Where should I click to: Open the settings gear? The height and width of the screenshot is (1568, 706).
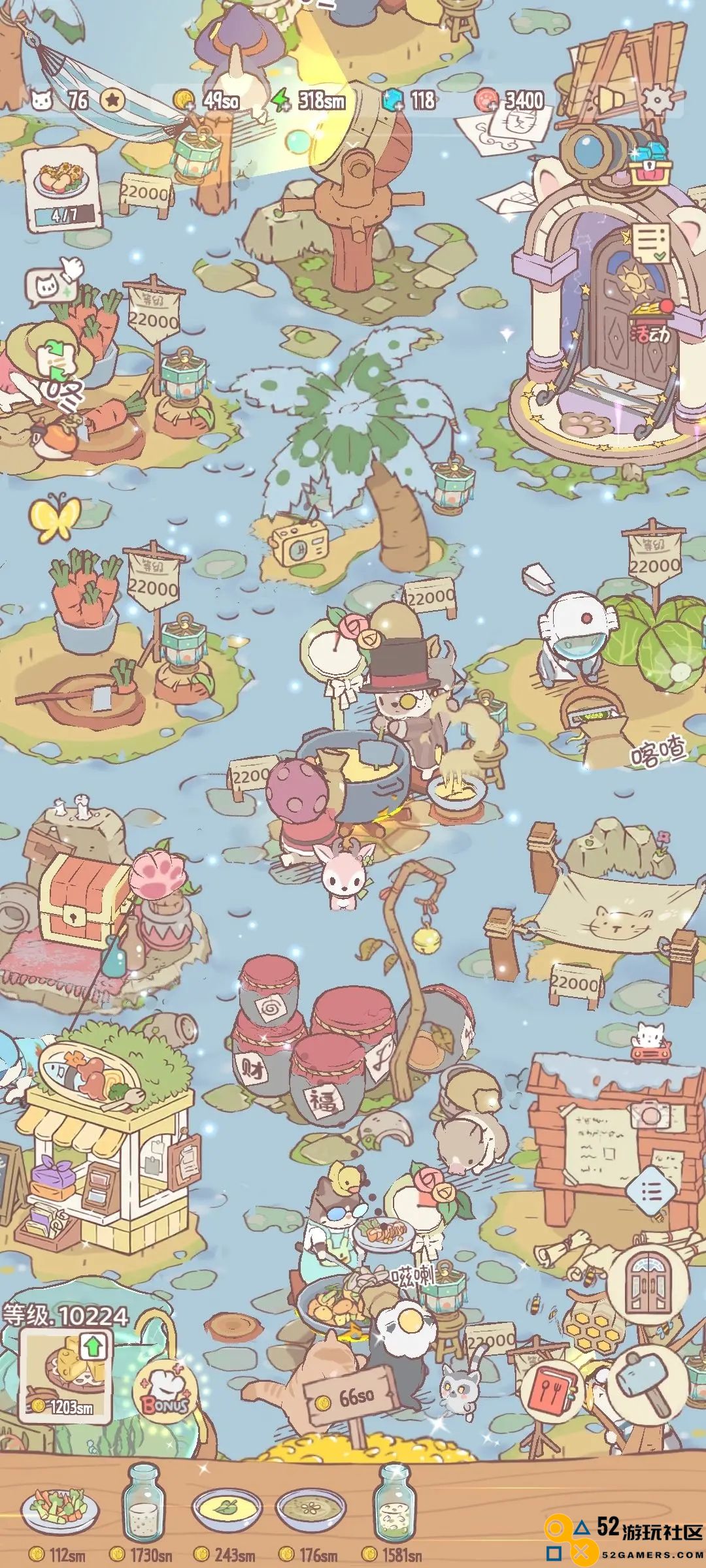[655, 101]
